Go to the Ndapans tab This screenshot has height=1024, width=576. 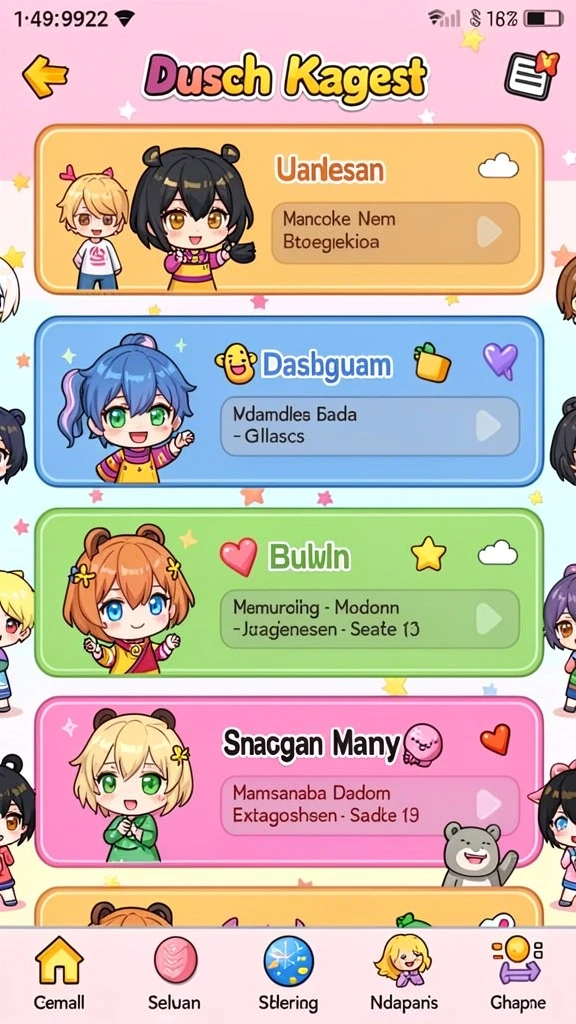coord(404,973)
